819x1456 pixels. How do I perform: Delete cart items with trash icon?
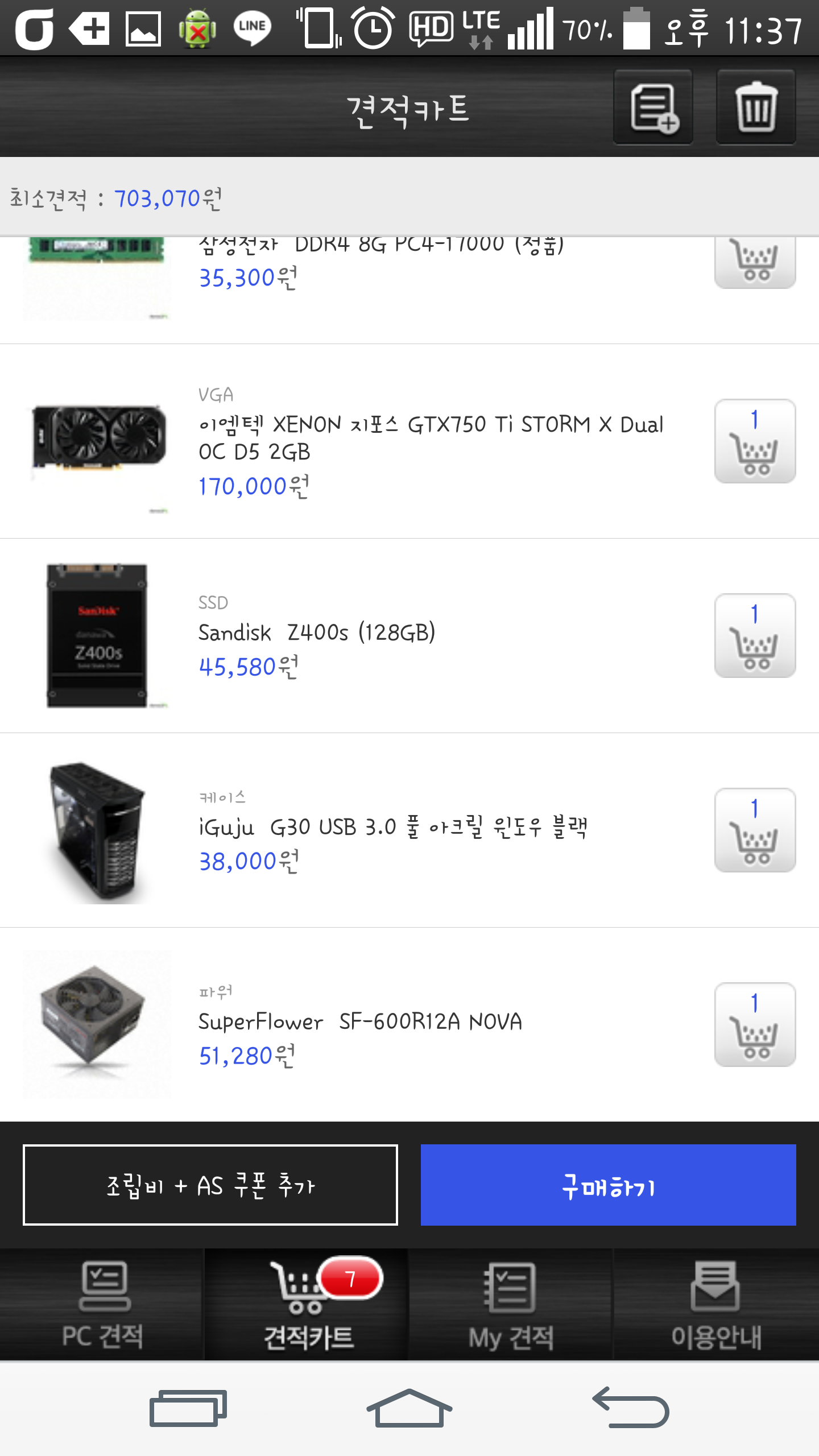pos(755,107)
